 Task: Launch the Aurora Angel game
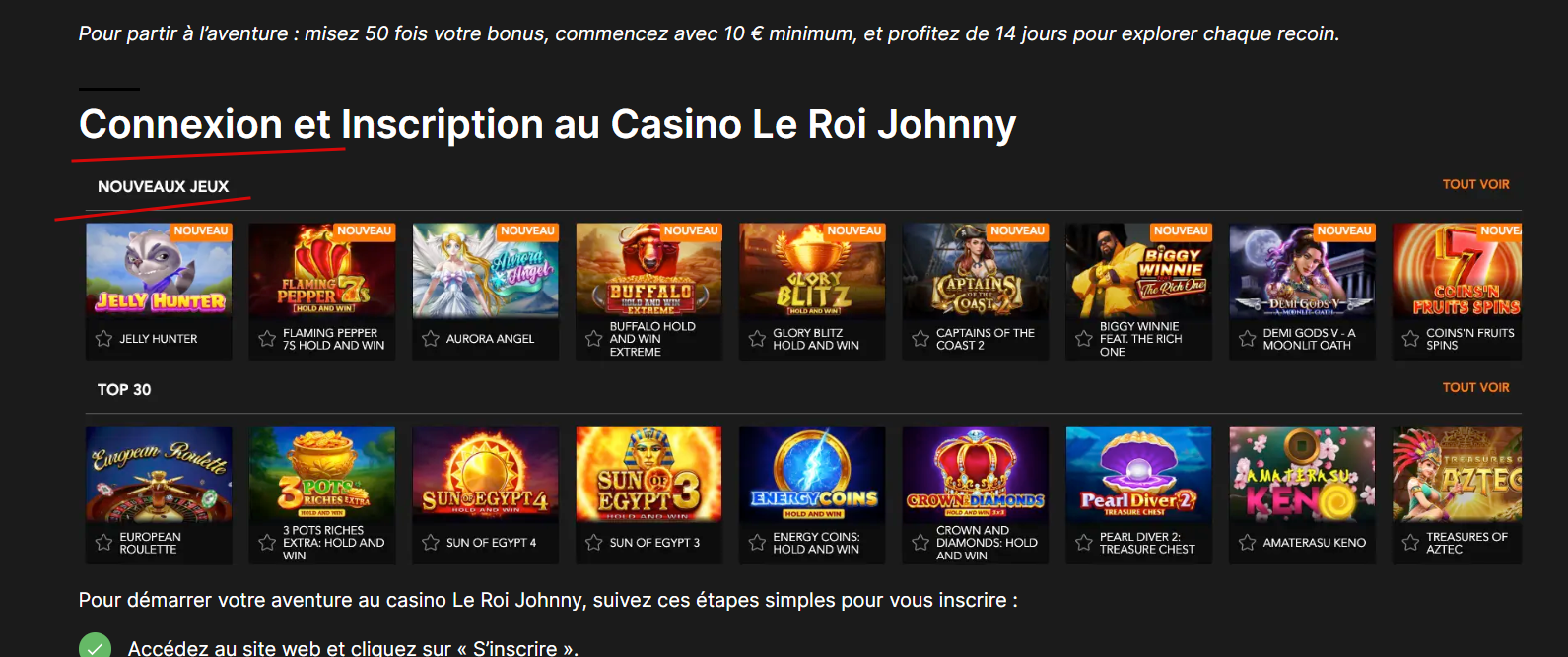point(486,271)
